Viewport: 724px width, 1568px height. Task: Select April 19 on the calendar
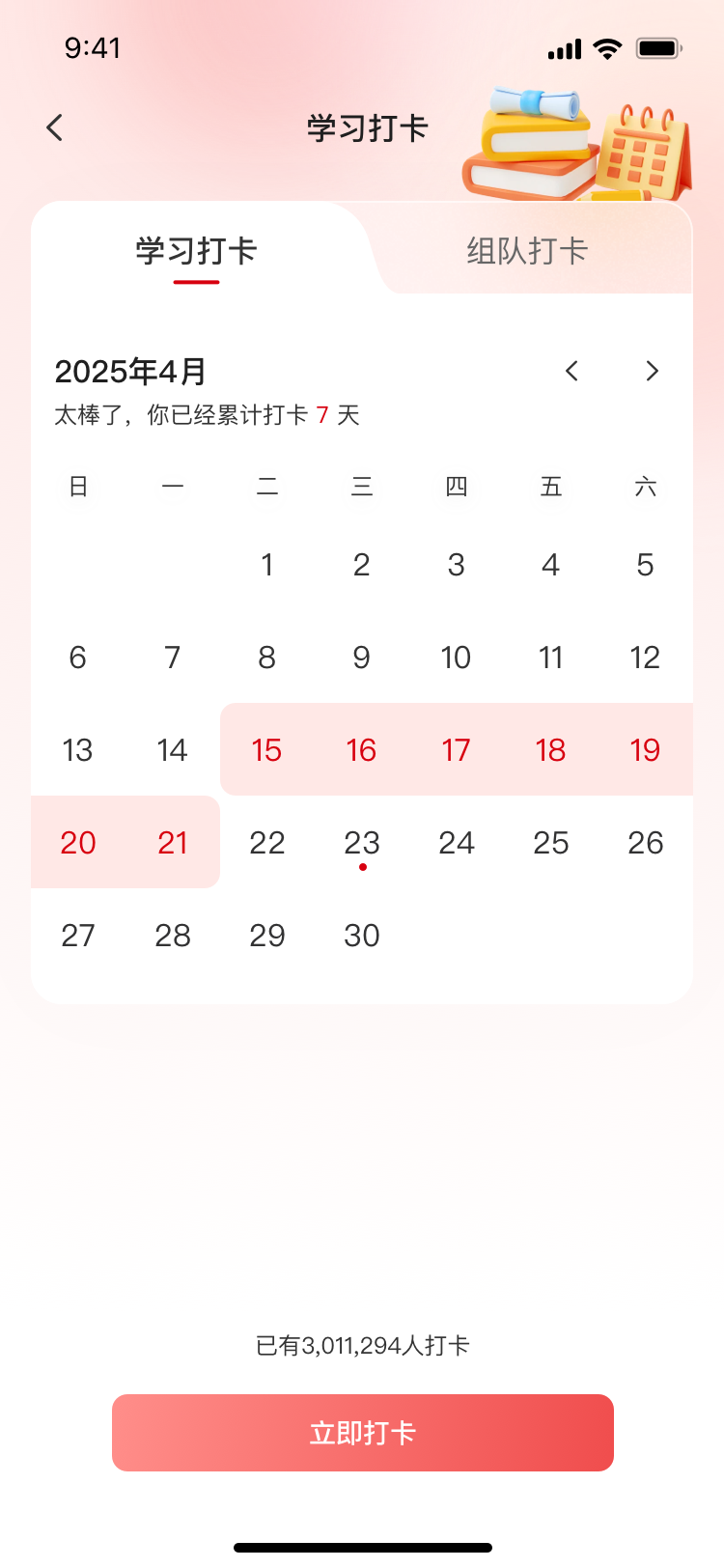[x=646, y=750]
